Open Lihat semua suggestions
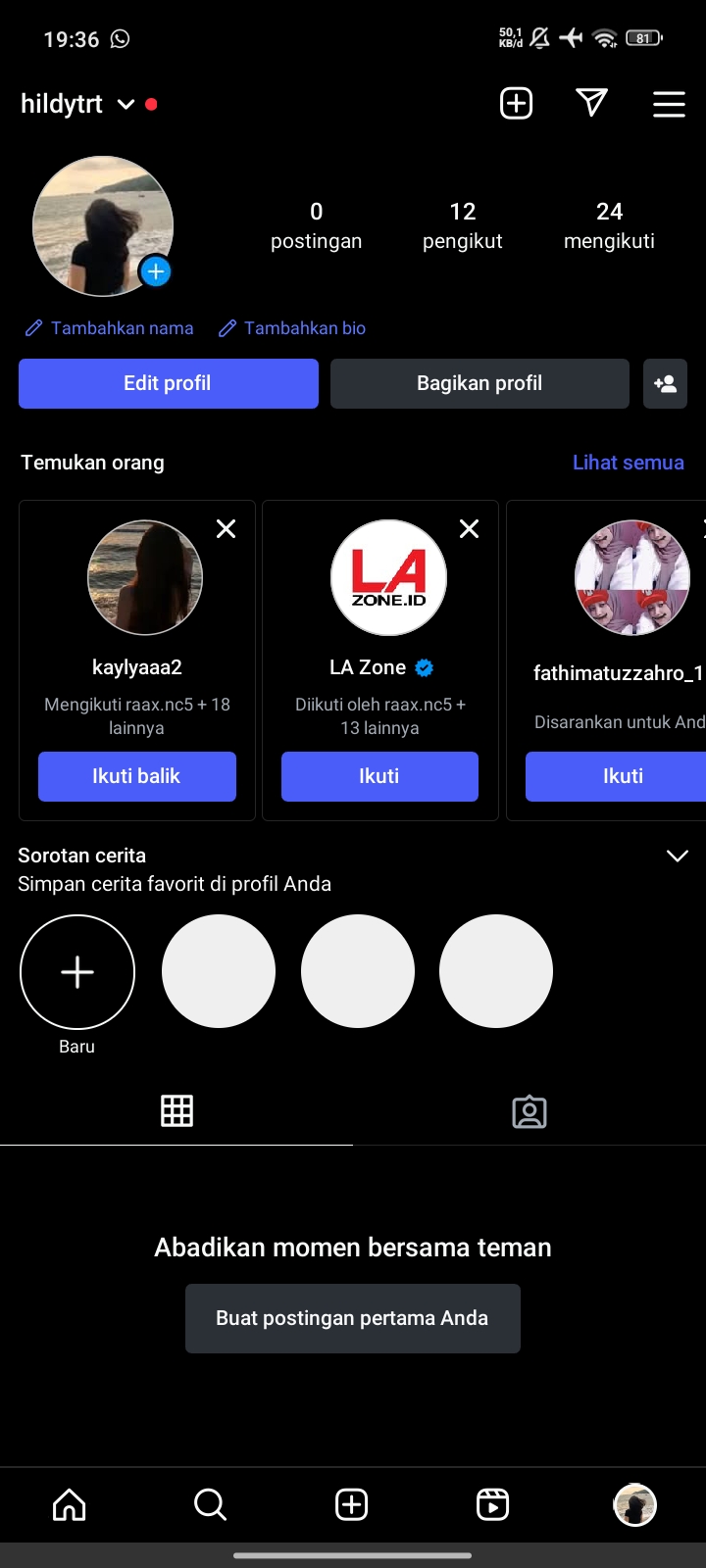The width and height of the screenshot is (706, 1568). [628, 463]
